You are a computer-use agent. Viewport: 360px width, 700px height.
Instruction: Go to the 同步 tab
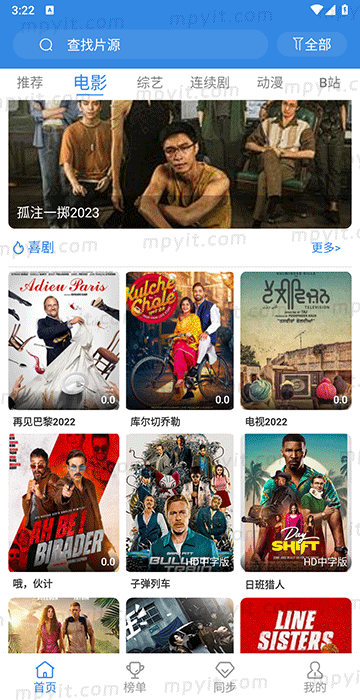click(225, 677)
